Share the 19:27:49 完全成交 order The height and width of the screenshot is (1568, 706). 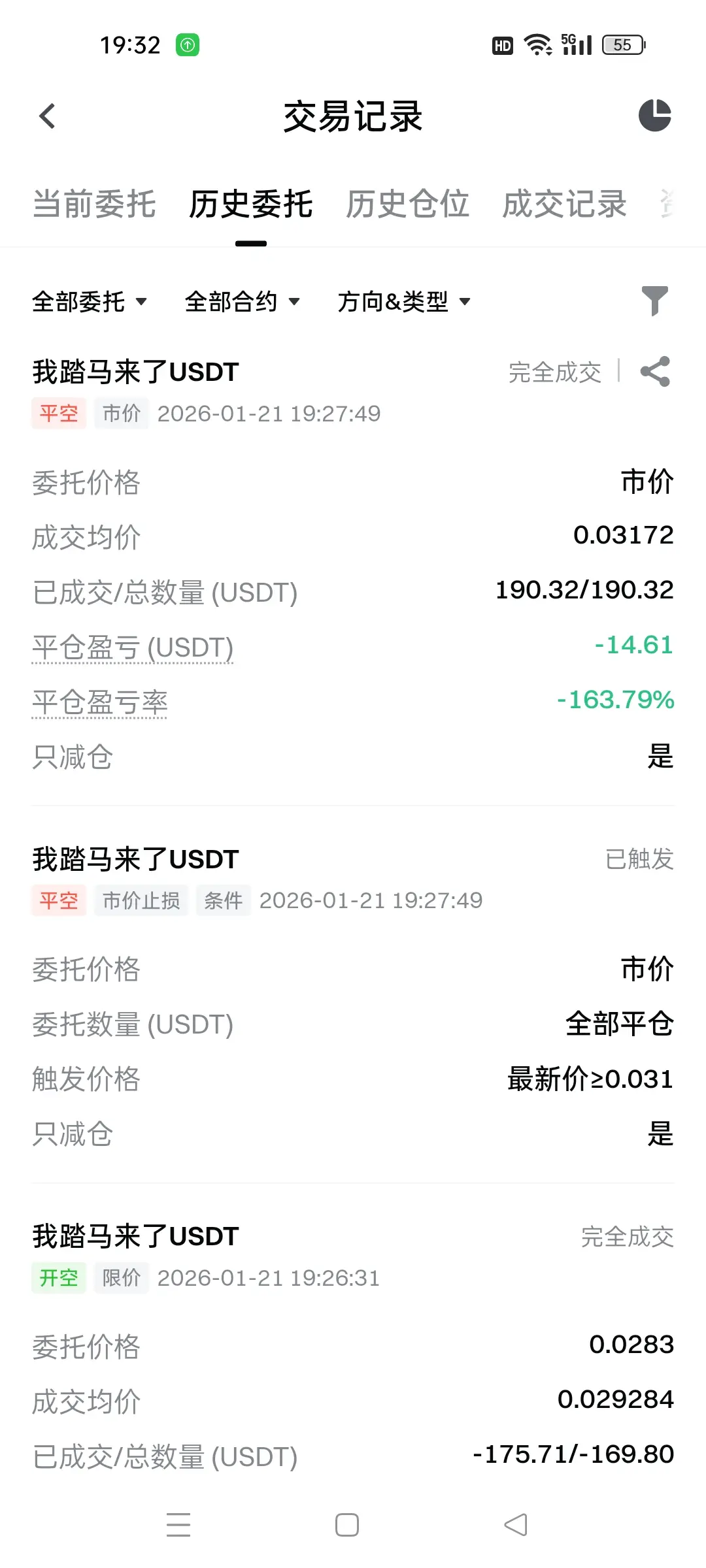click(x=655, y=372)
